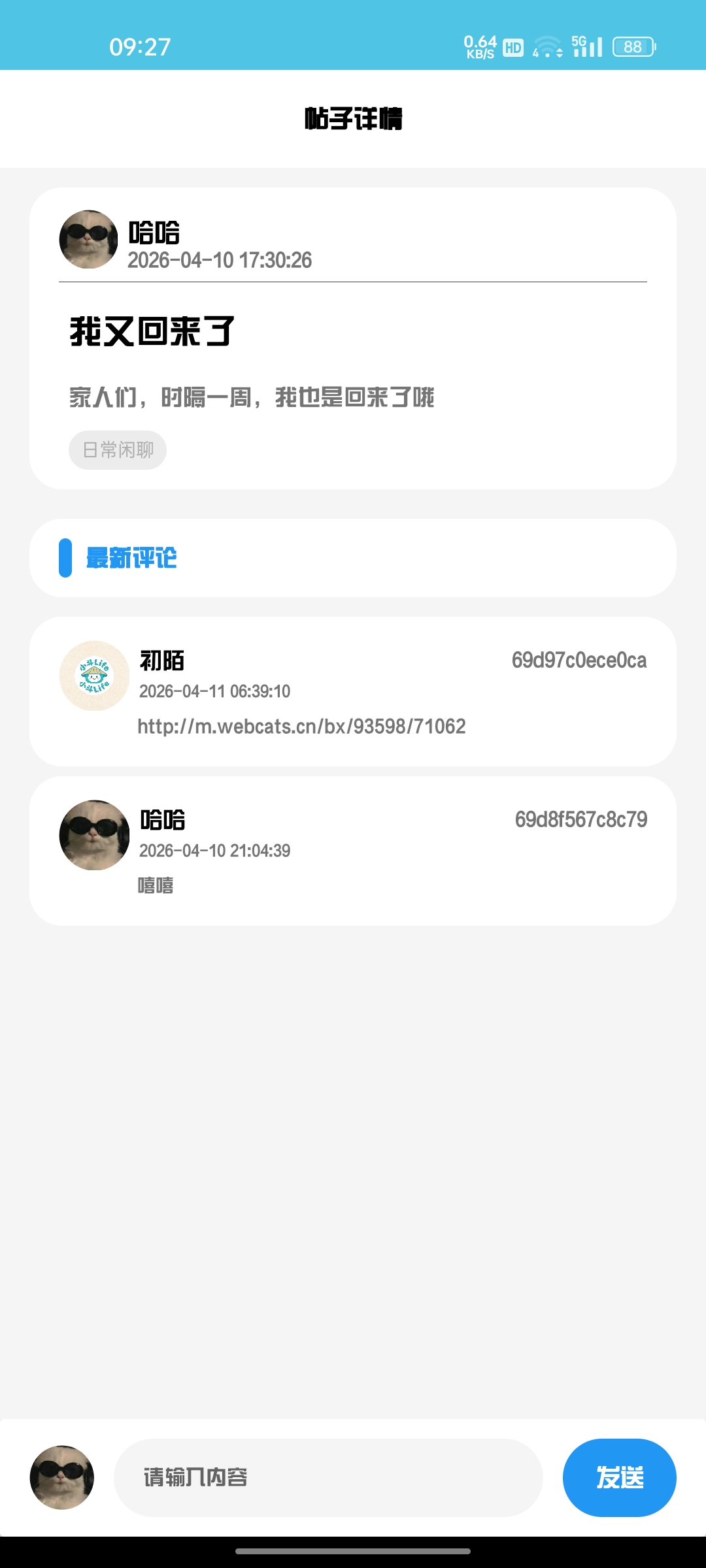Send the comment with 发送 button

(x=619, y=1477)
